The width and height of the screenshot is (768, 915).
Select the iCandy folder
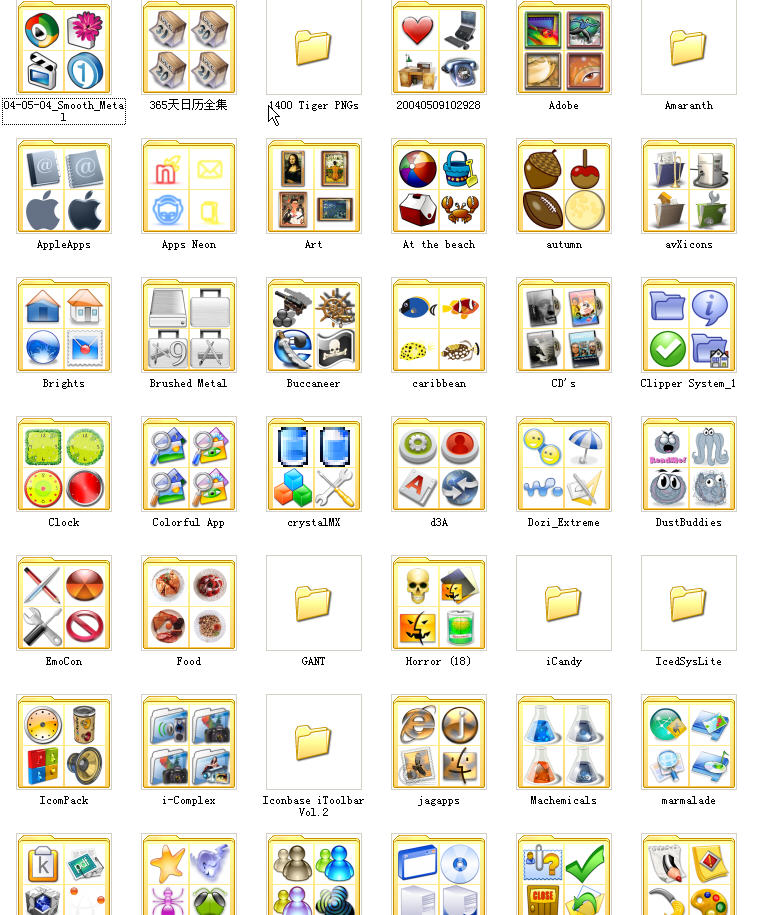click(564, 604)
